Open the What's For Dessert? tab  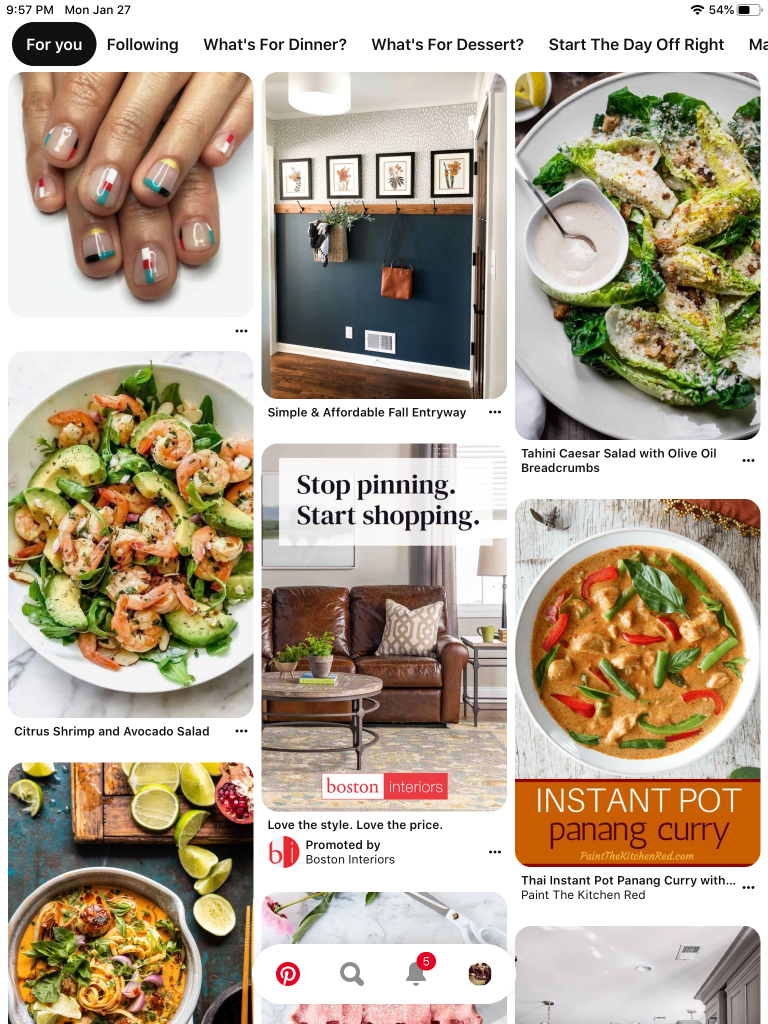[x=447, y=44]
